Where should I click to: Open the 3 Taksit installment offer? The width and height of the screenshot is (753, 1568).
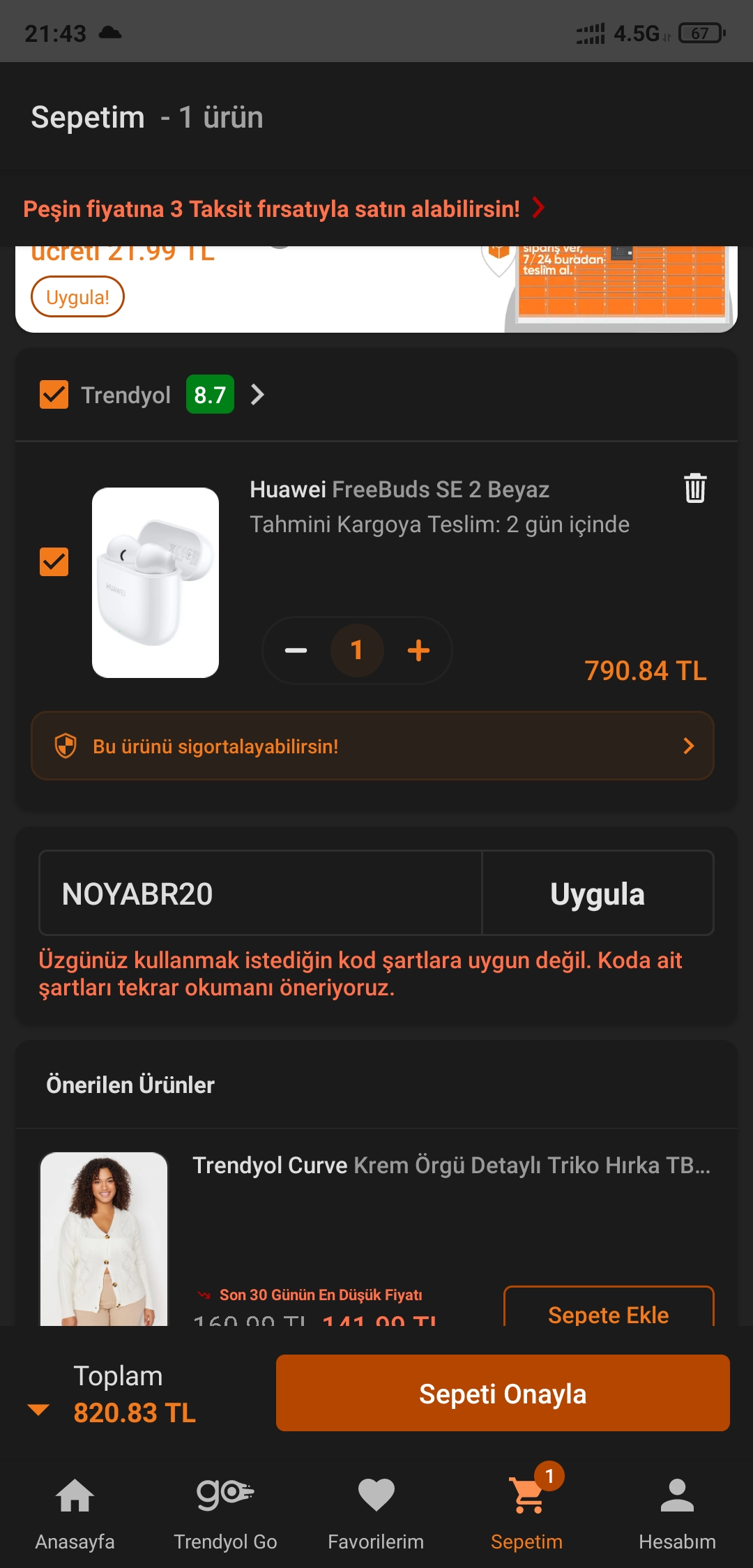tap(282, 209)
